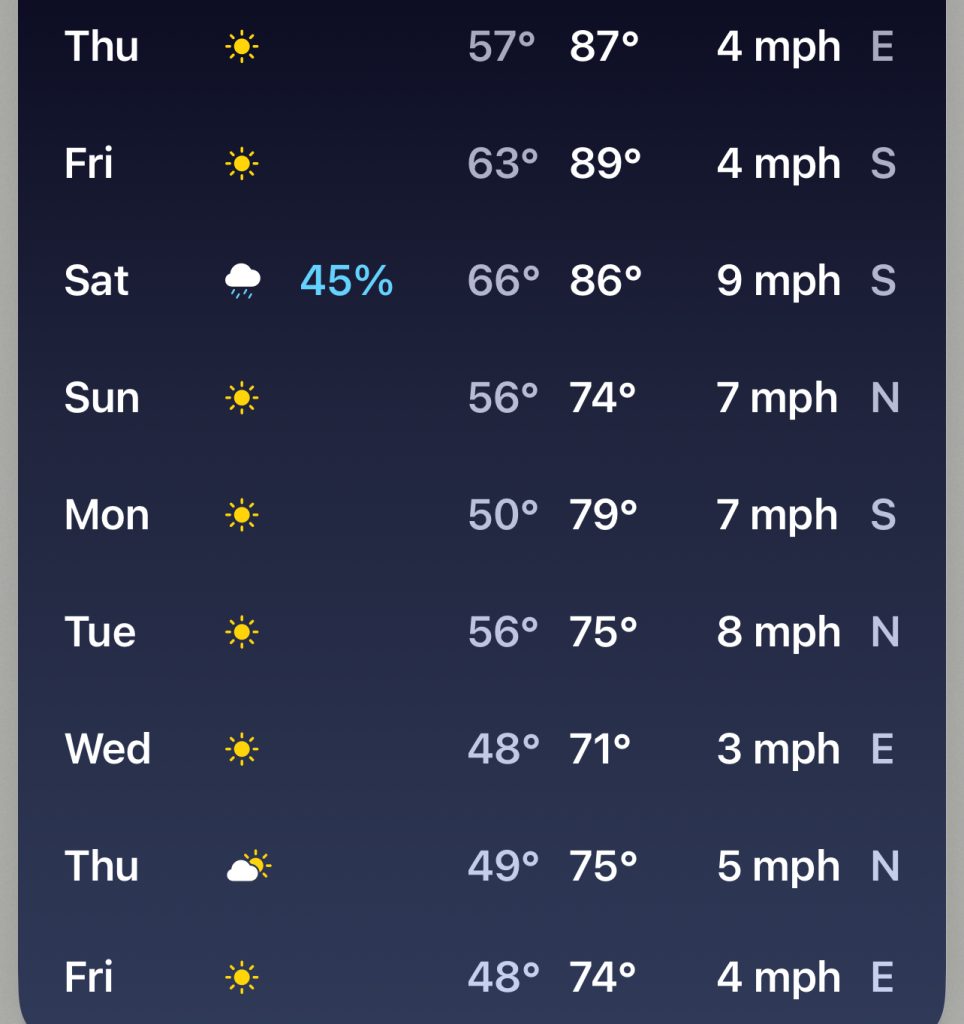Open the Mon forecast row
This screenshot has width=964, height=1024.
click(480, 515)
